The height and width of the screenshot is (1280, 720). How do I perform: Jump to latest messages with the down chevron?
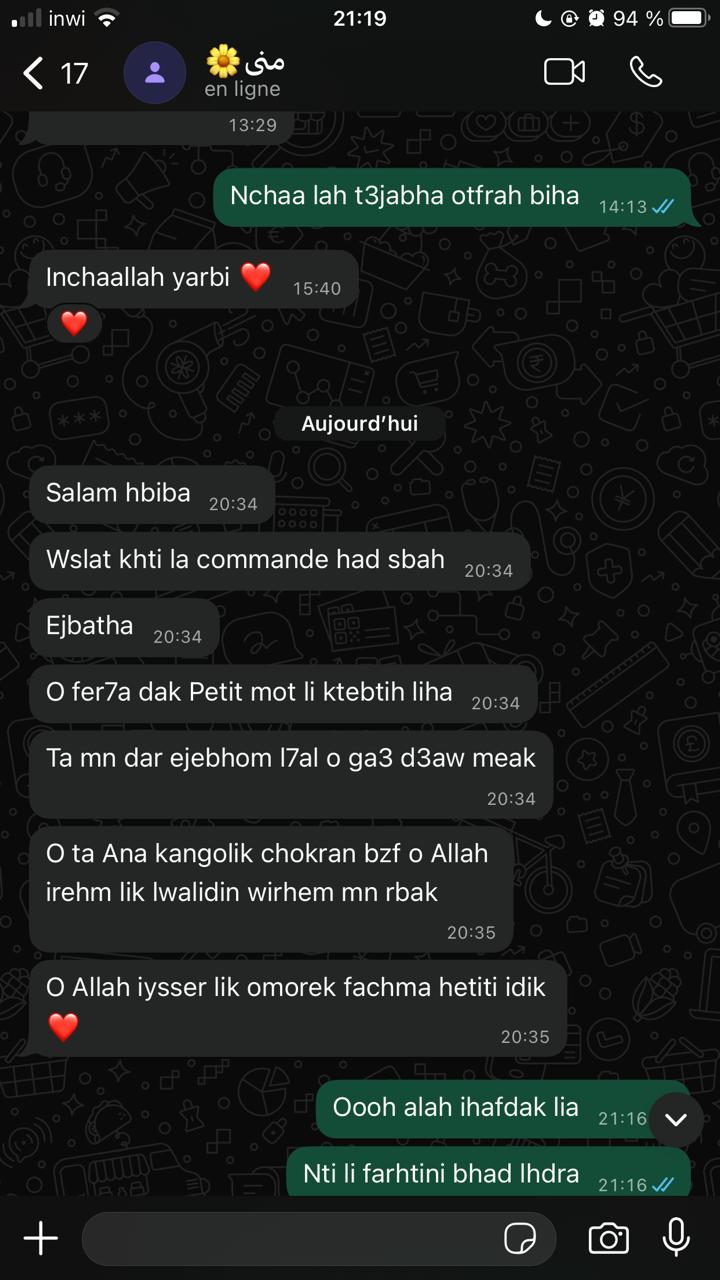(676, 1119)
